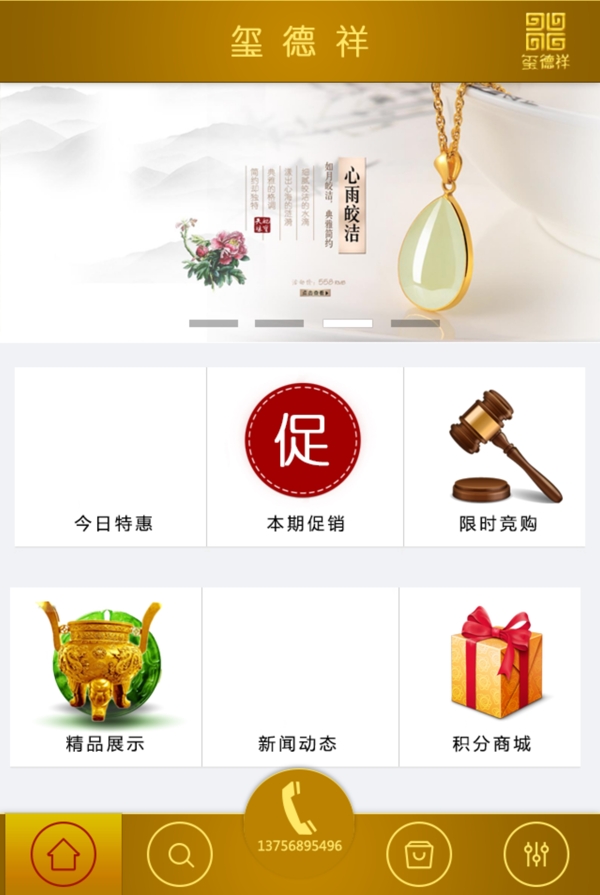The height and width of the screenshot is (895, 600).
Task: Open the shopping bag tab
Action: 418,854
